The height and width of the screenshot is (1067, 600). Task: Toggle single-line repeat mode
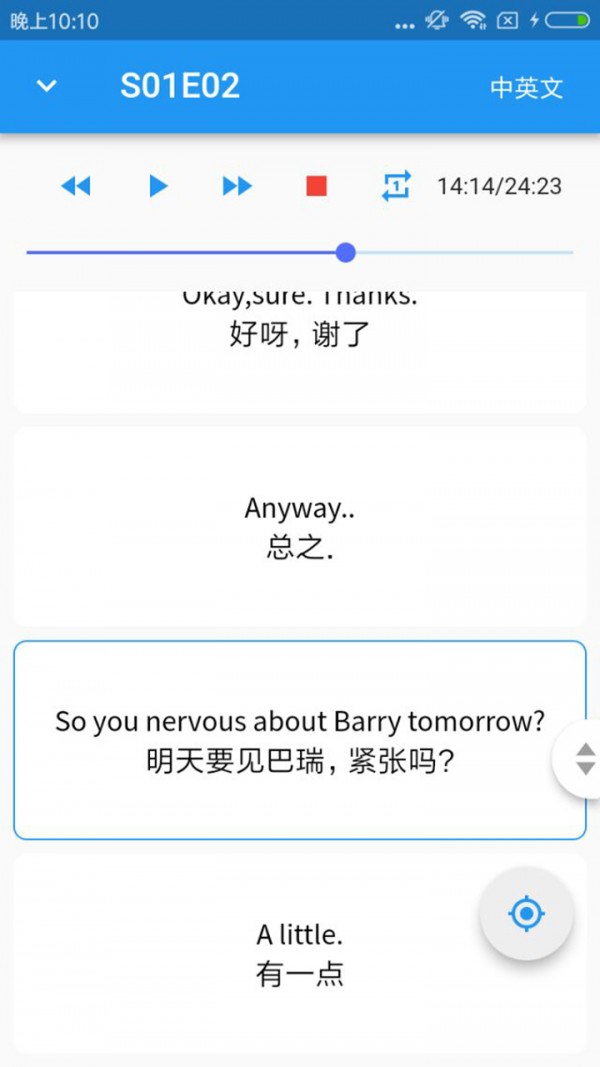click(x=396, y=186)
